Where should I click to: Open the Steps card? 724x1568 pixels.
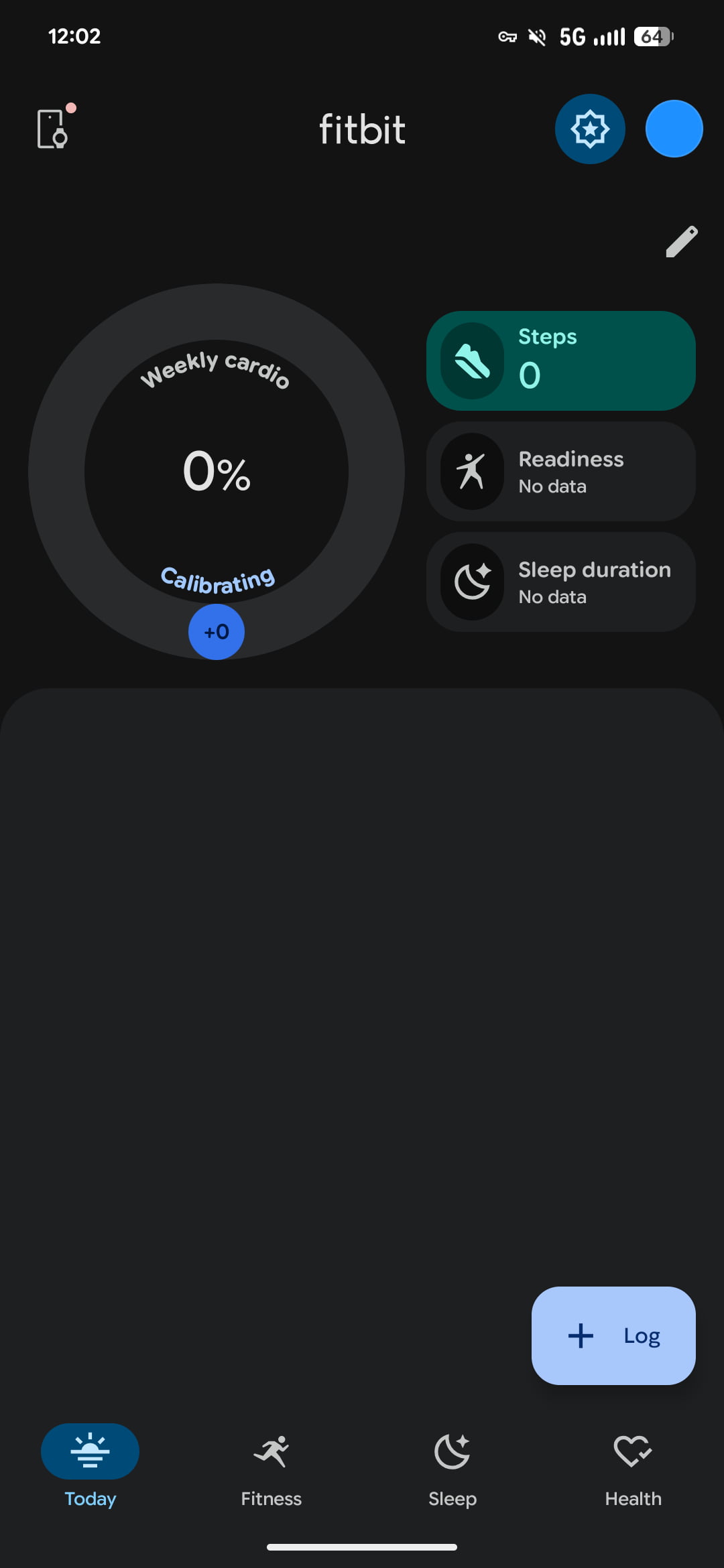click(560, 361)
